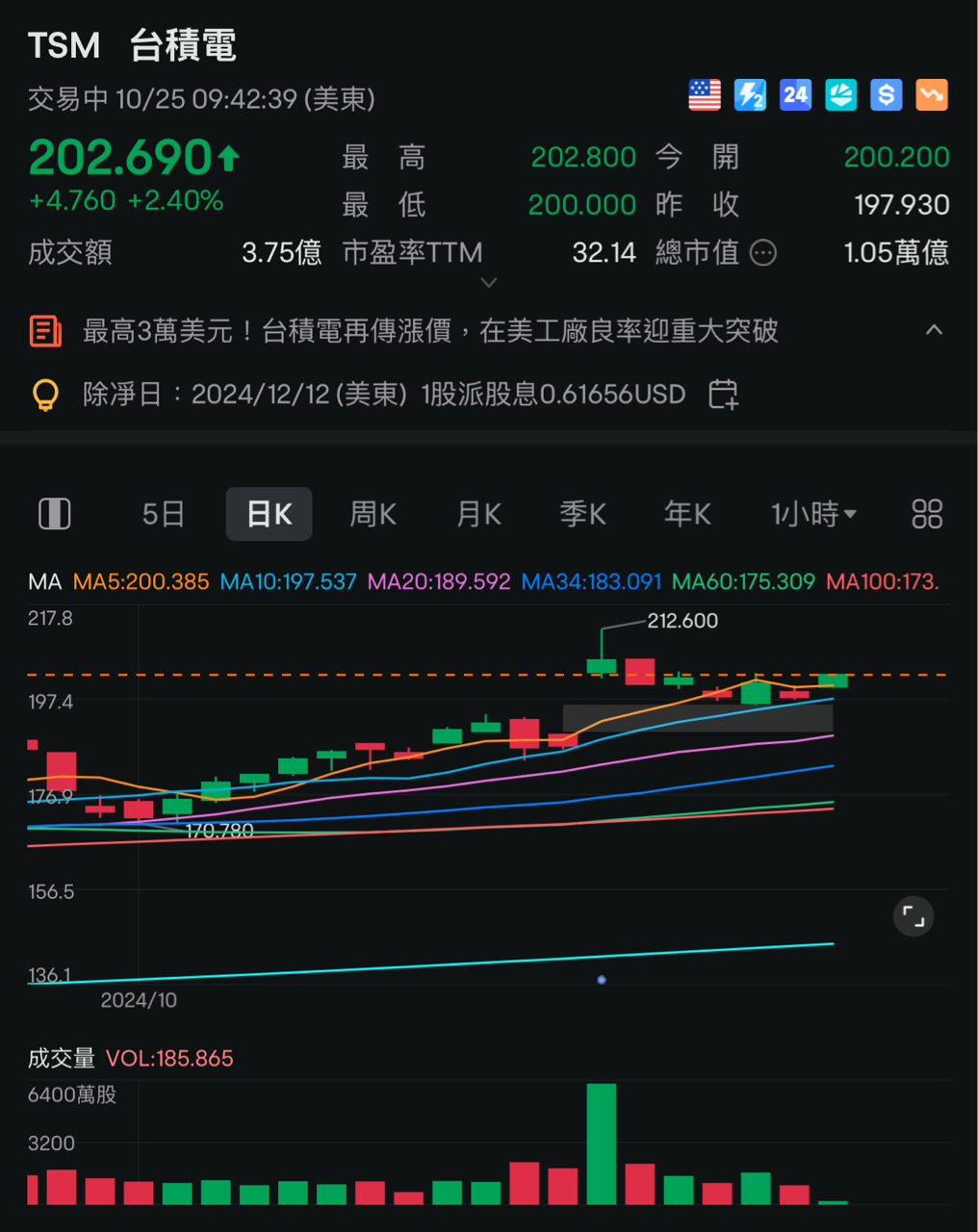Open the 1小時 interval dropdown
Screen dimensions: 978x1232
(x=813, y=514)
